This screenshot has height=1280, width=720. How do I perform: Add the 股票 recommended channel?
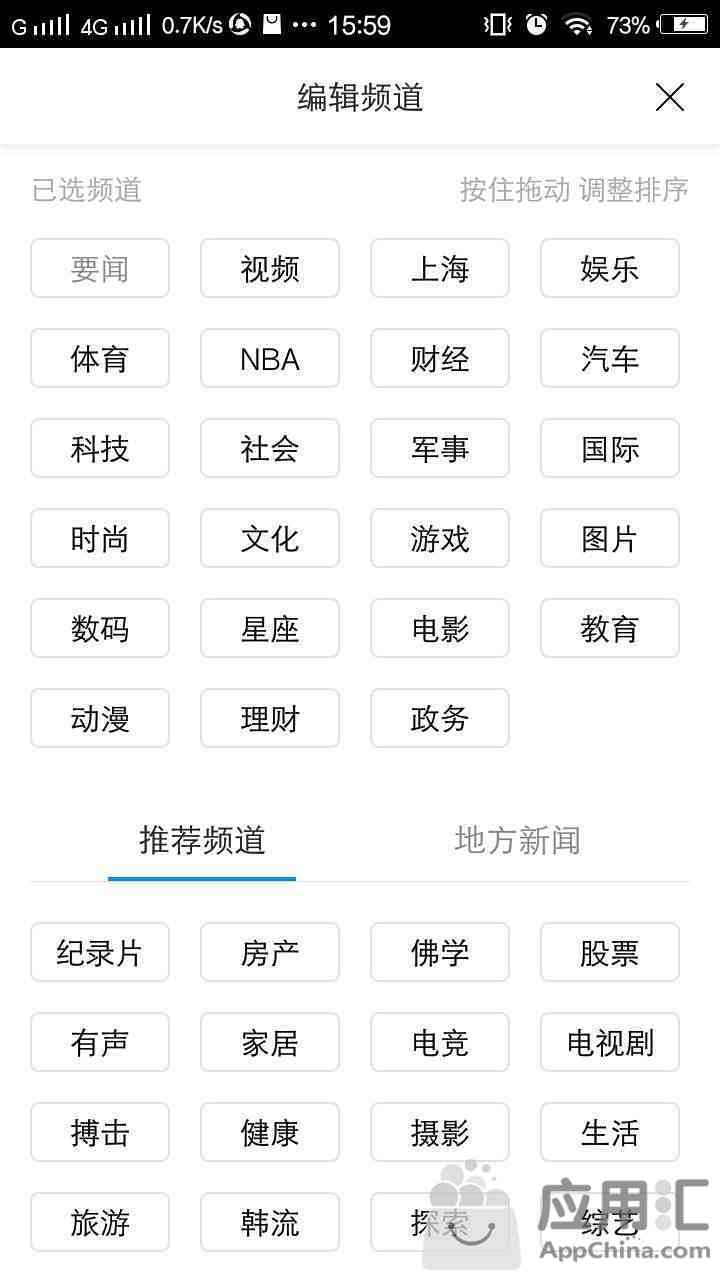pos(610,952)
